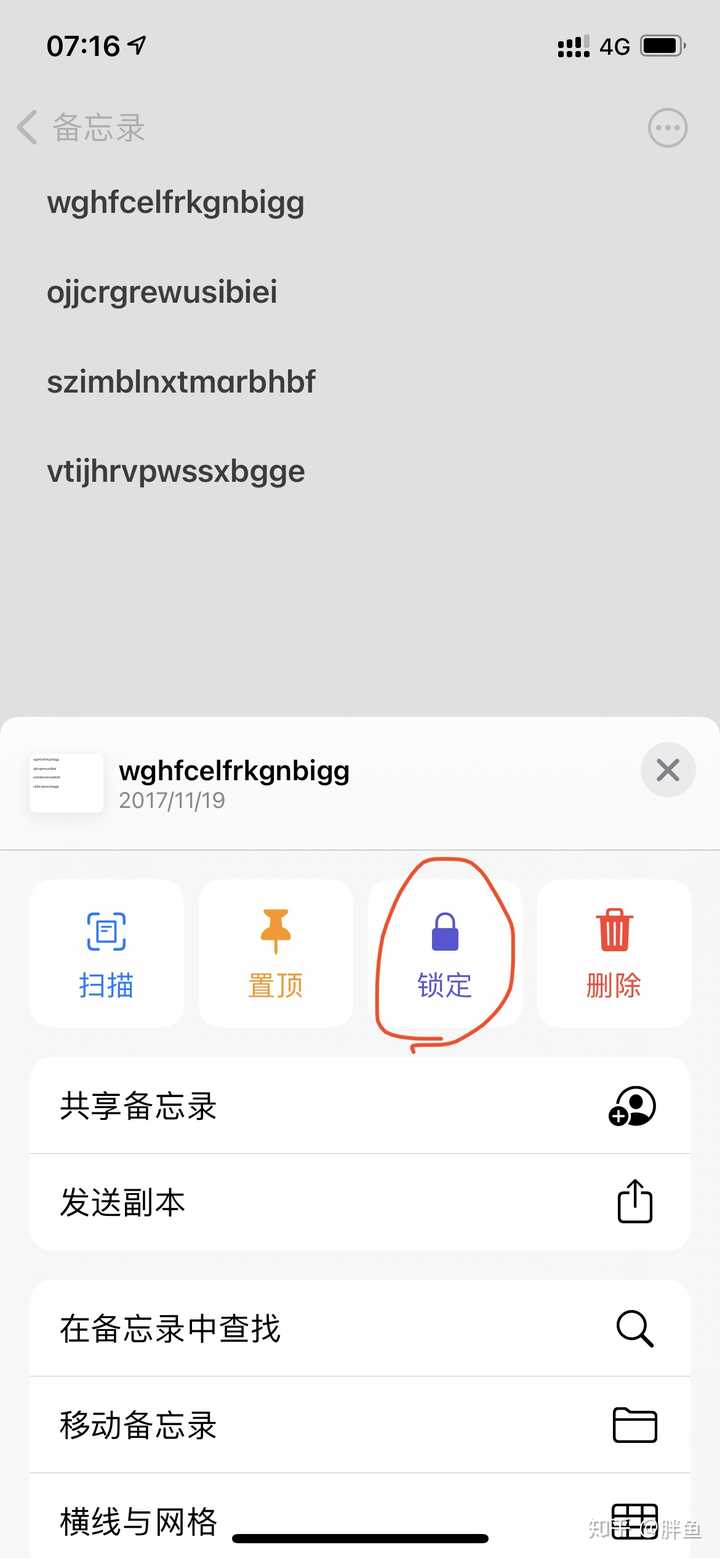This screenshot has width=720, height=1558.
Task: Tap the grid icon beside 横线与网格
Action: click(636, 1516)
